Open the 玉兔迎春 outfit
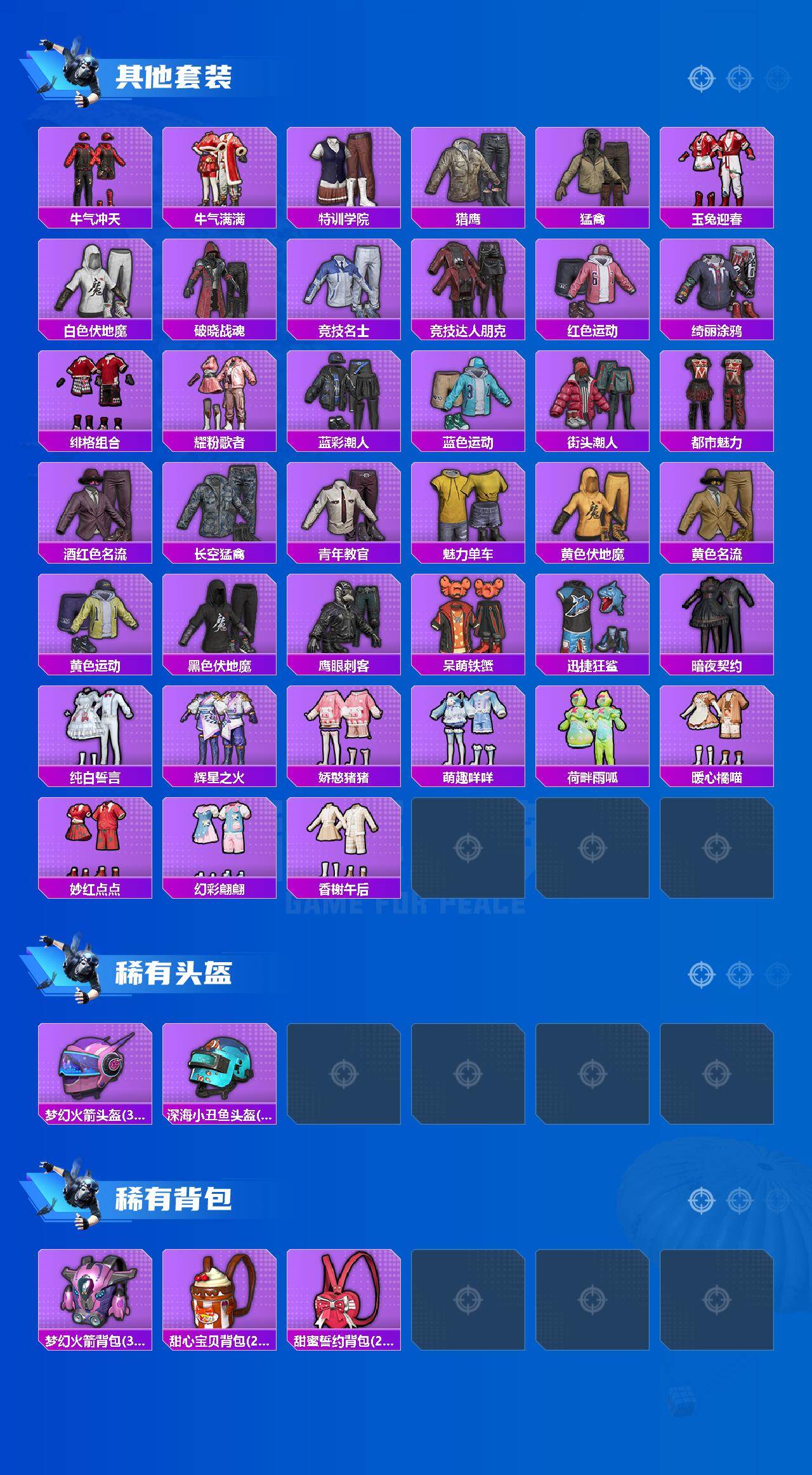Viewport: 812px width, 1475px height. coord(717,171)
